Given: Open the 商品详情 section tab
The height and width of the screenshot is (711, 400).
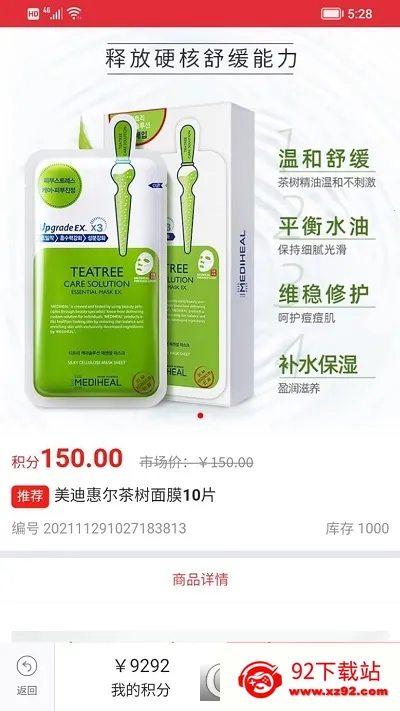Looking at the screenshot, I should 200,579.
